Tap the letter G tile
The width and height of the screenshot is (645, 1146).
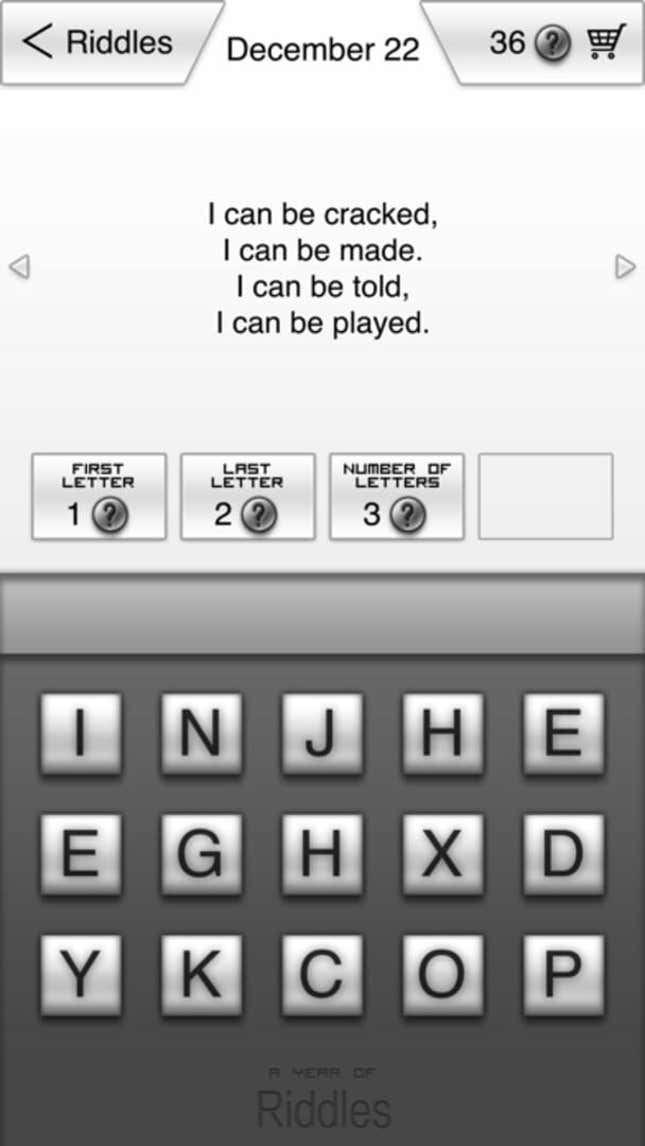coord(202,854)
